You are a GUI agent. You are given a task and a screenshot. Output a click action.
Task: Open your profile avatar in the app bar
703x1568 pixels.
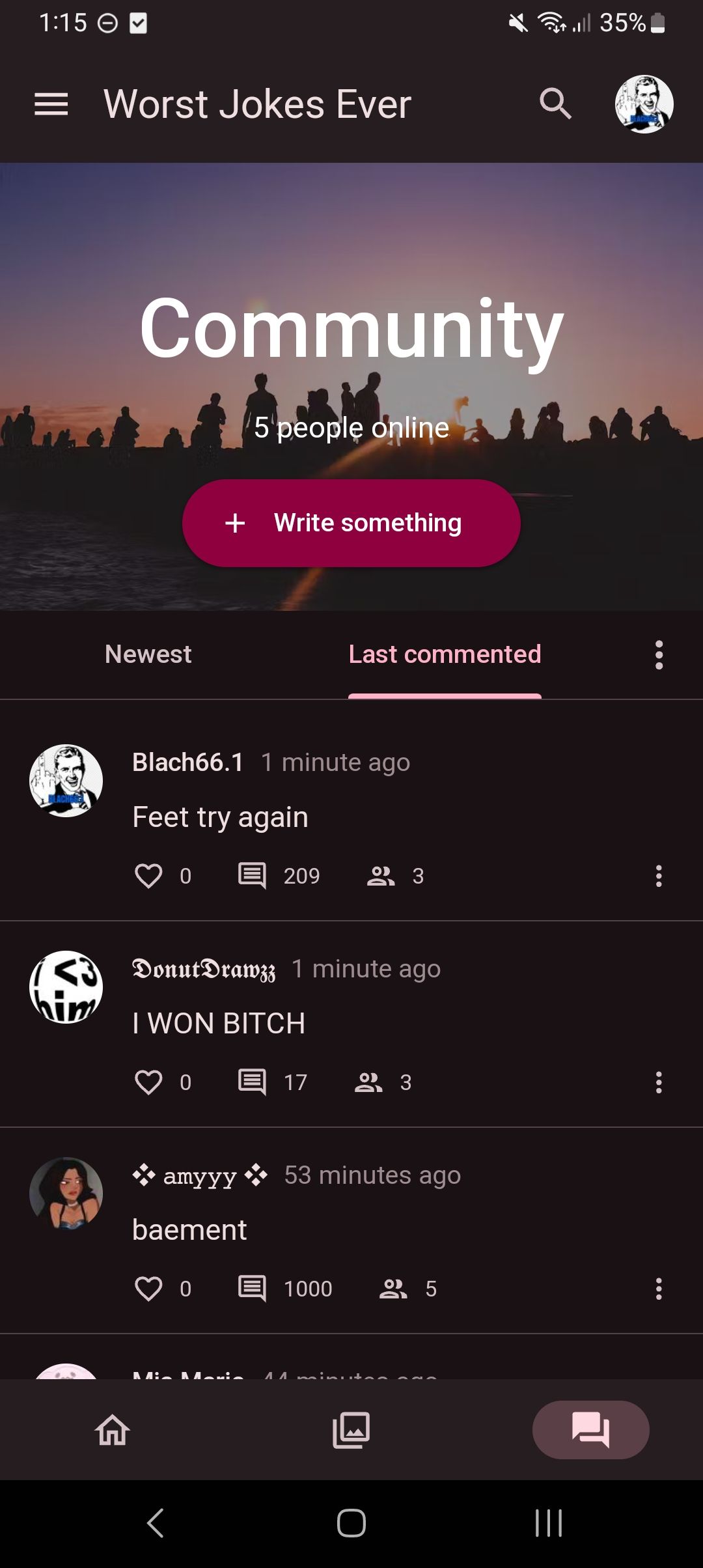tap(644, 104)
